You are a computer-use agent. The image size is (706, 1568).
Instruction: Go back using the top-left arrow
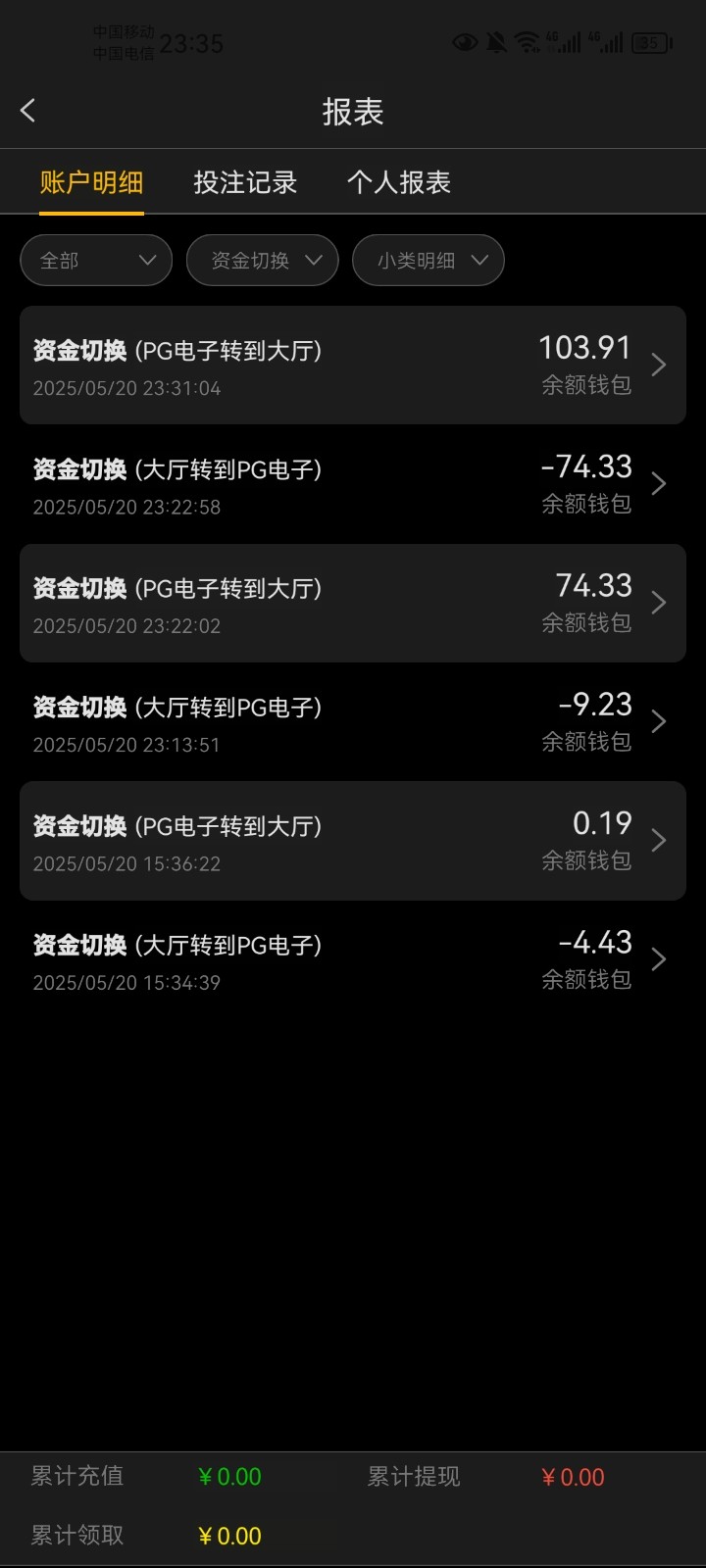pyautogui.click(x=28, y=111)
